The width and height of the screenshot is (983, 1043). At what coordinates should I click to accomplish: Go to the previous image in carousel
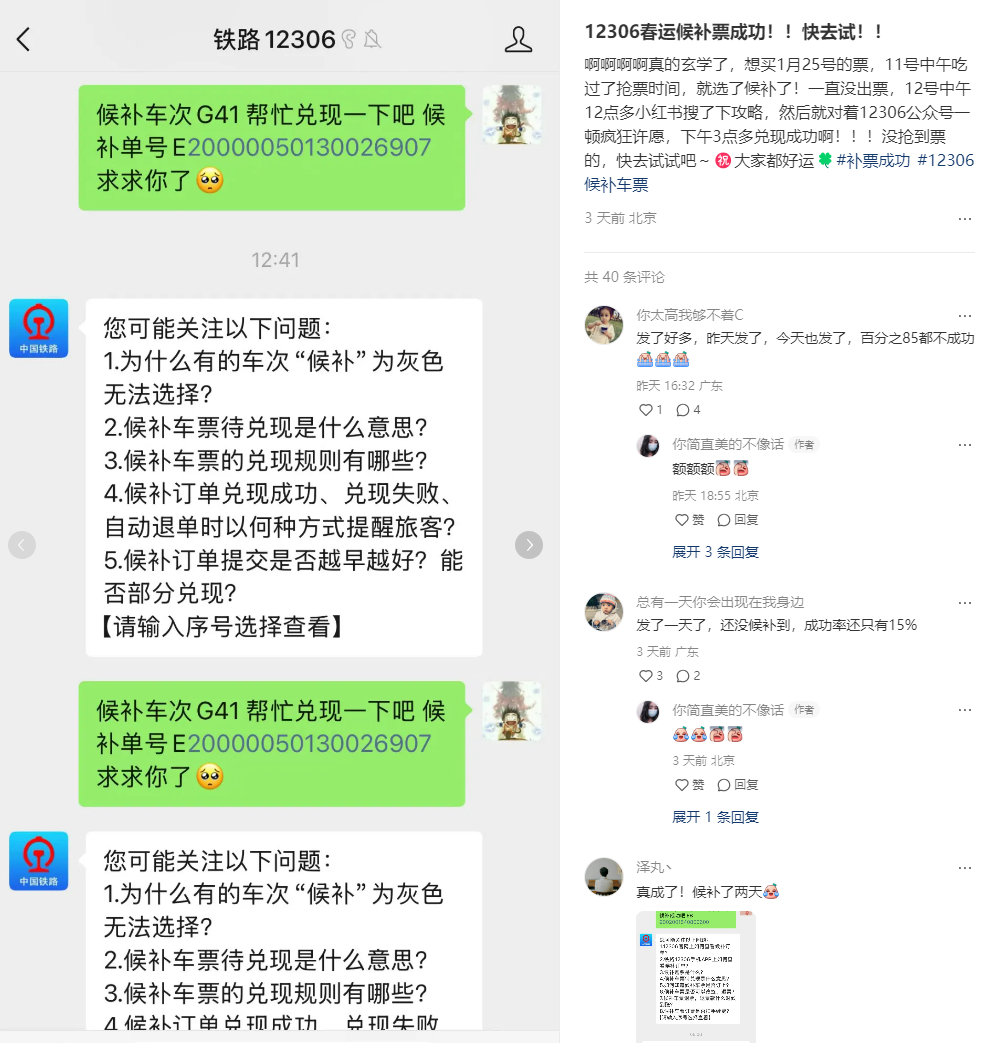click(22, 545)
